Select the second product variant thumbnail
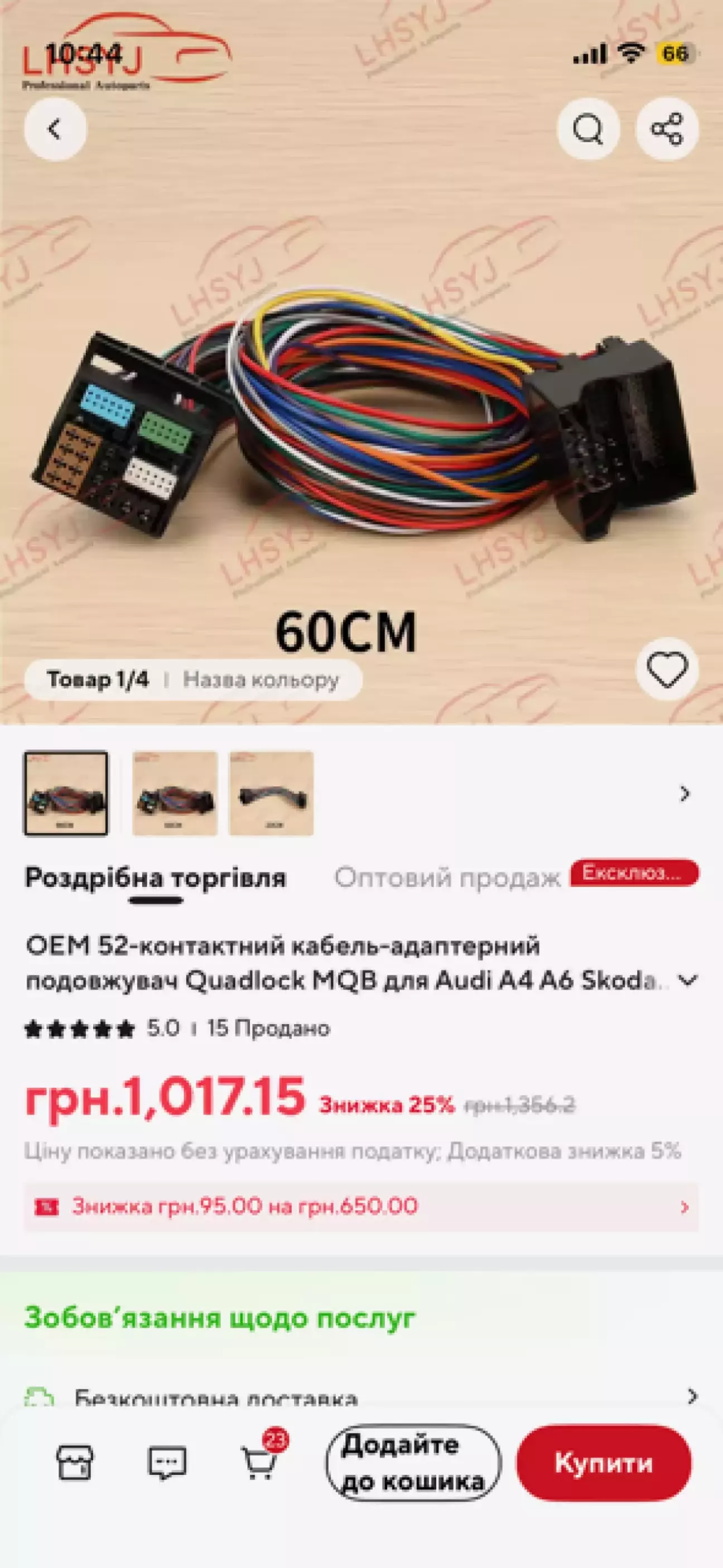This screenshot has height=1568, width=723. point(175,793)
